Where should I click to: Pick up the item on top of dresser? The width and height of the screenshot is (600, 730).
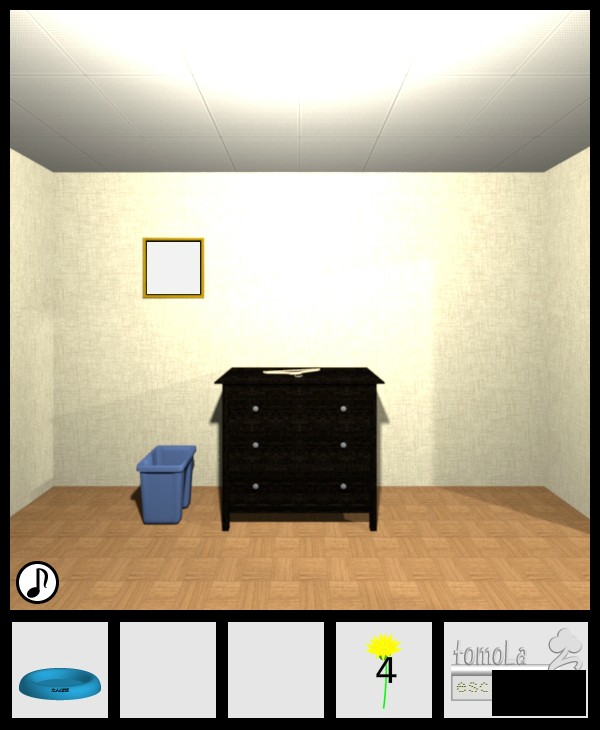tap(292, 371)
